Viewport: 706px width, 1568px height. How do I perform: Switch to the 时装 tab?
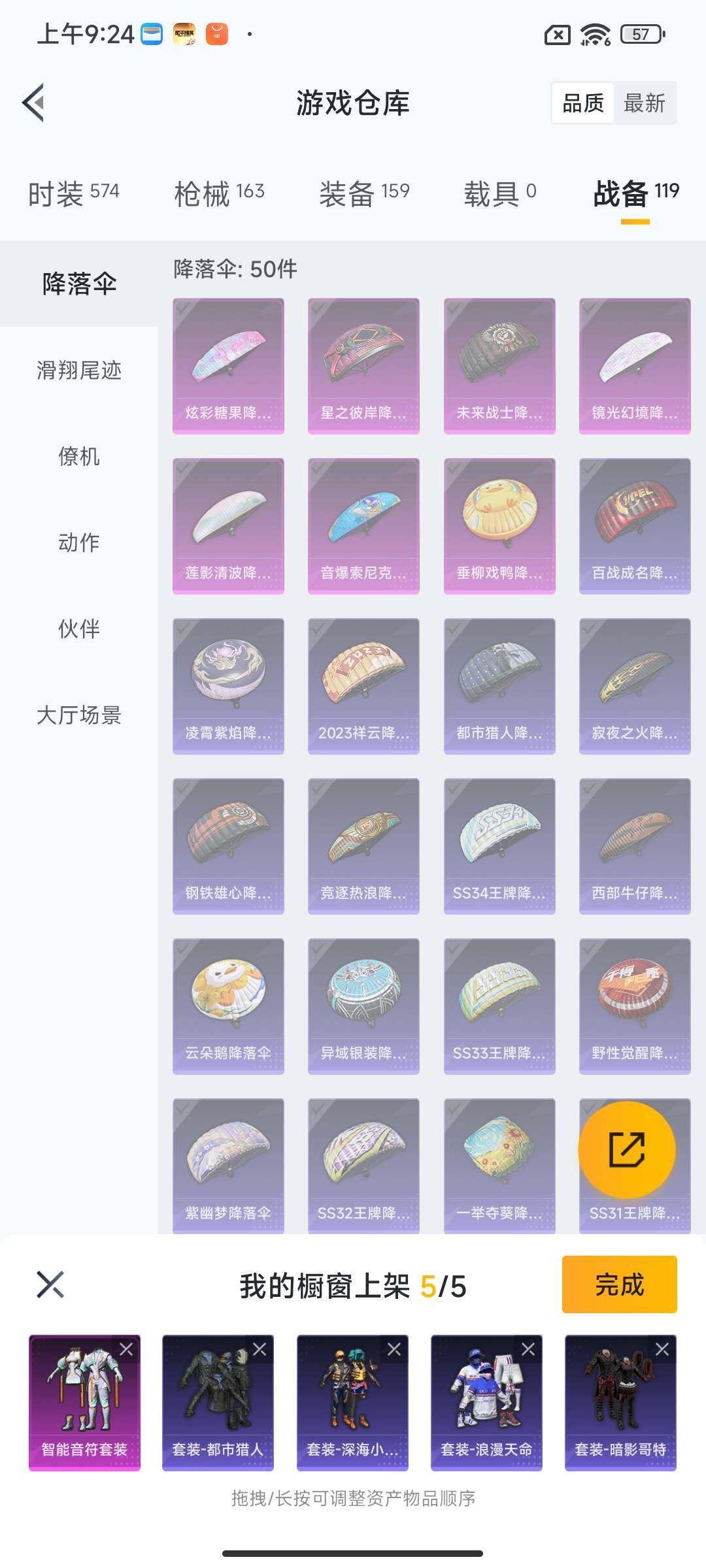tap(73, 193)
